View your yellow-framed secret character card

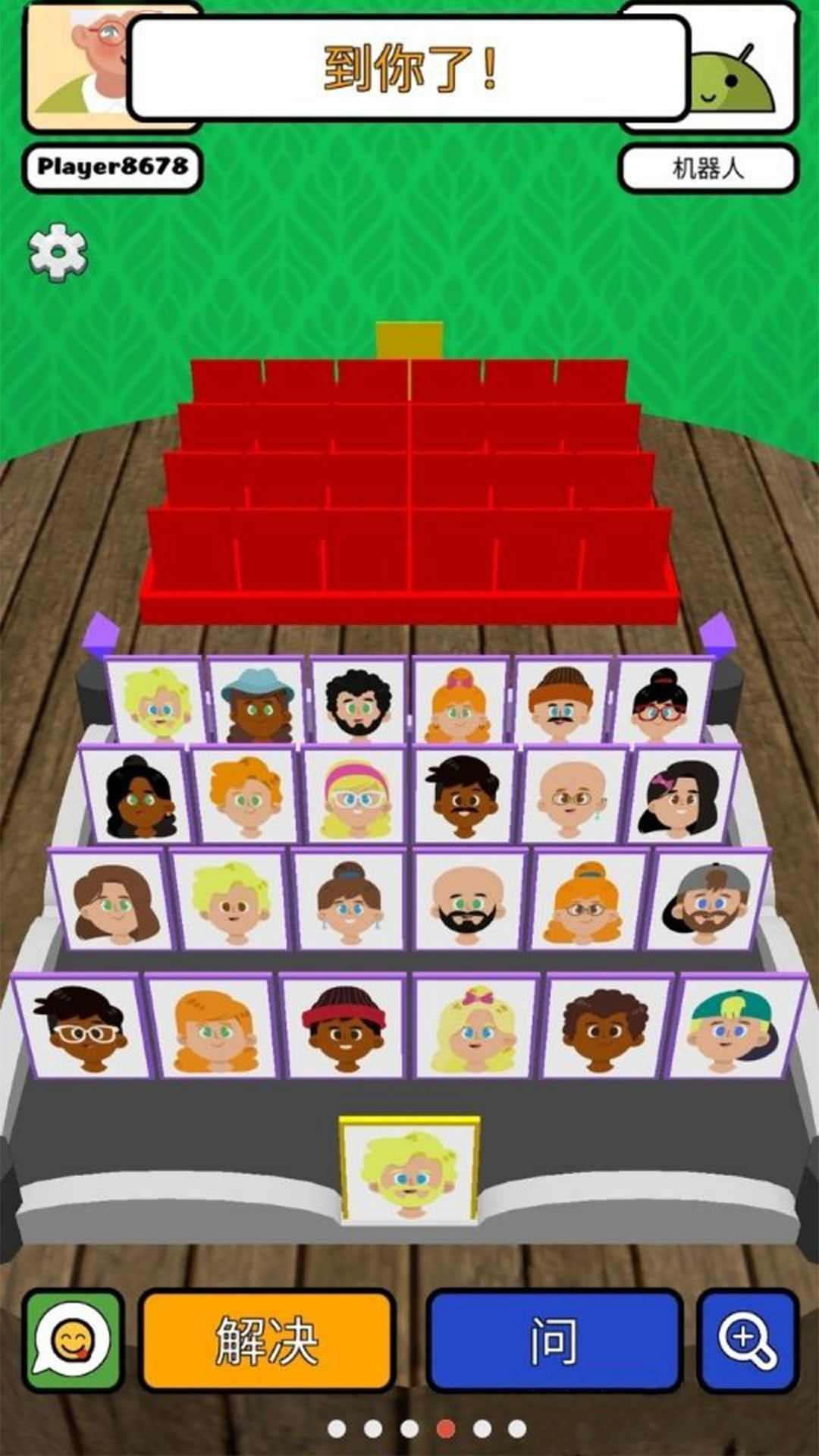tap(409, 1172)
